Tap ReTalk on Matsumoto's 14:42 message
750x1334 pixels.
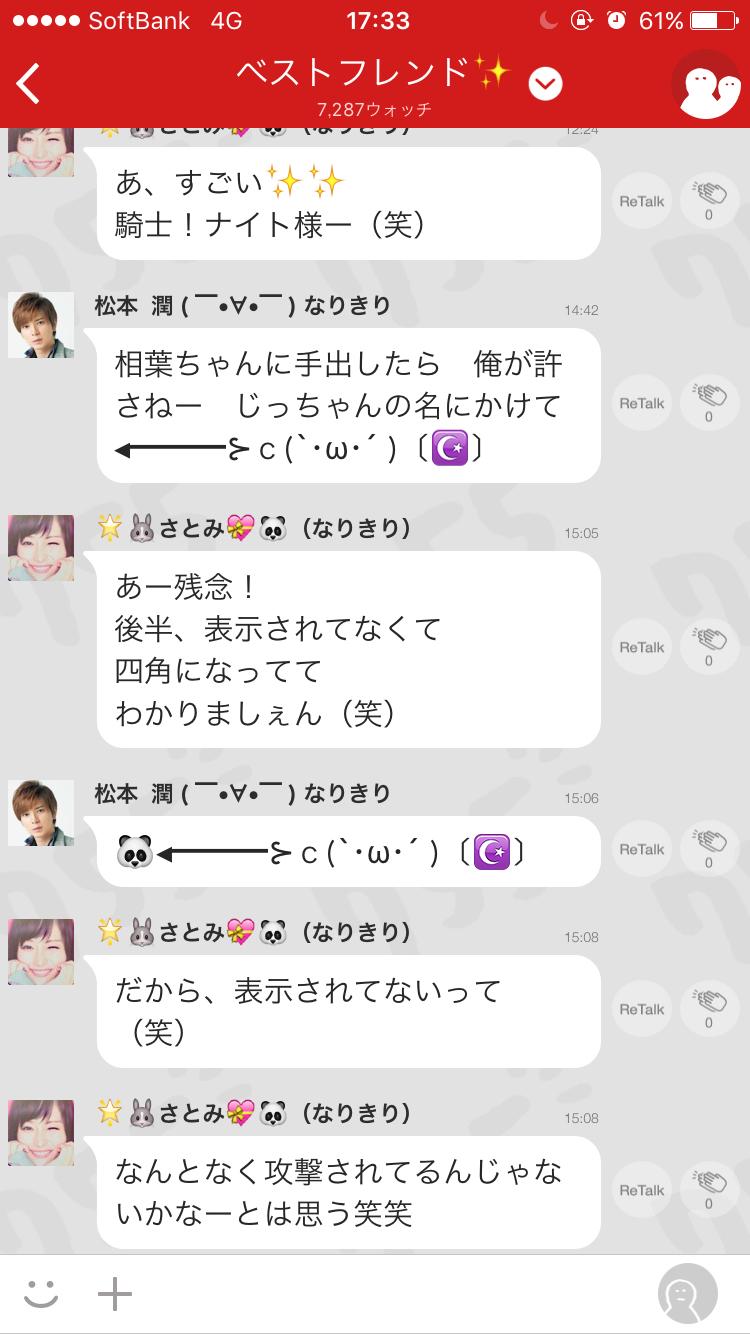[x=640, y=403]
